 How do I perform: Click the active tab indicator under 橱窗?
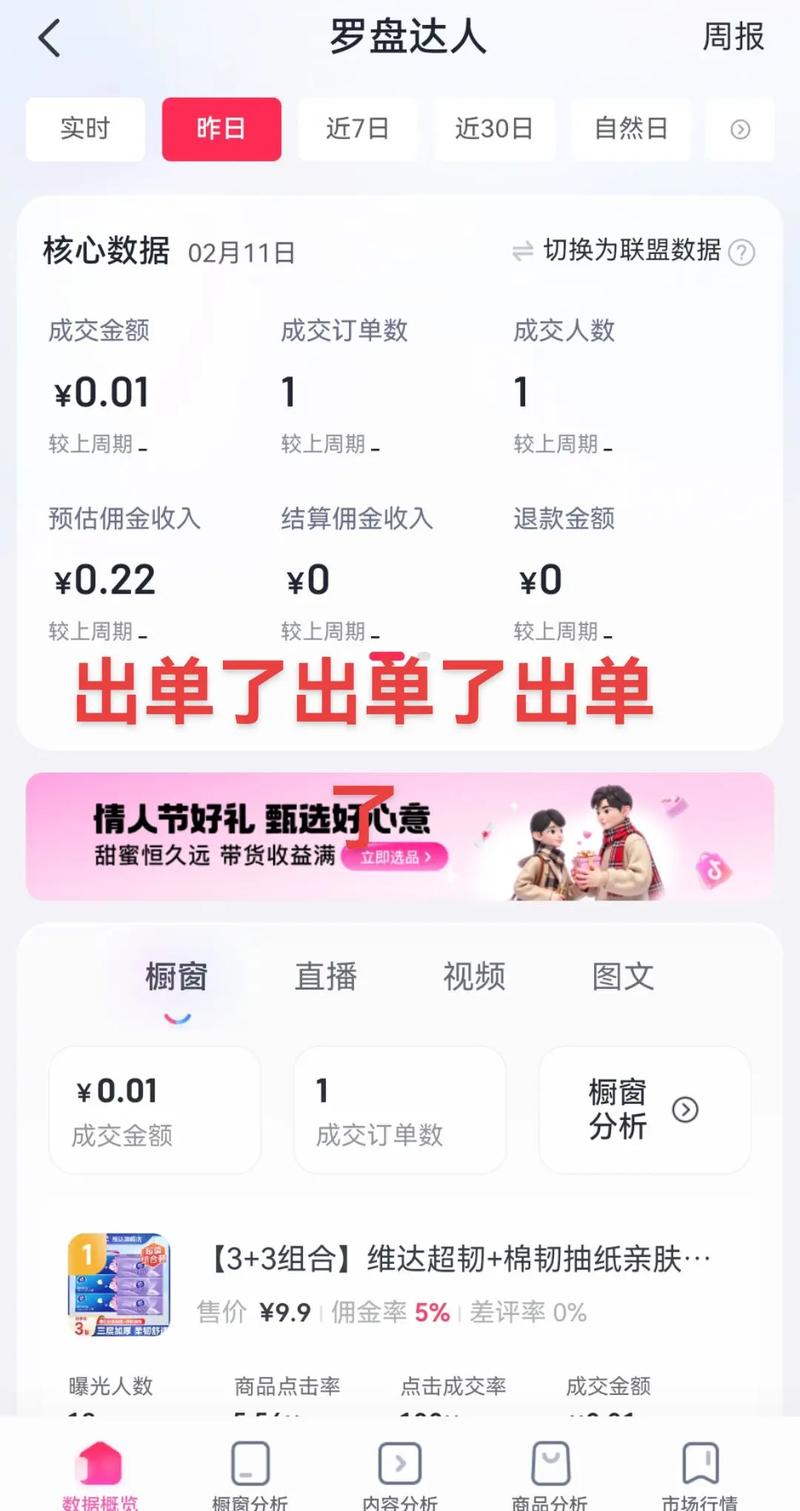click(178, 1016)
